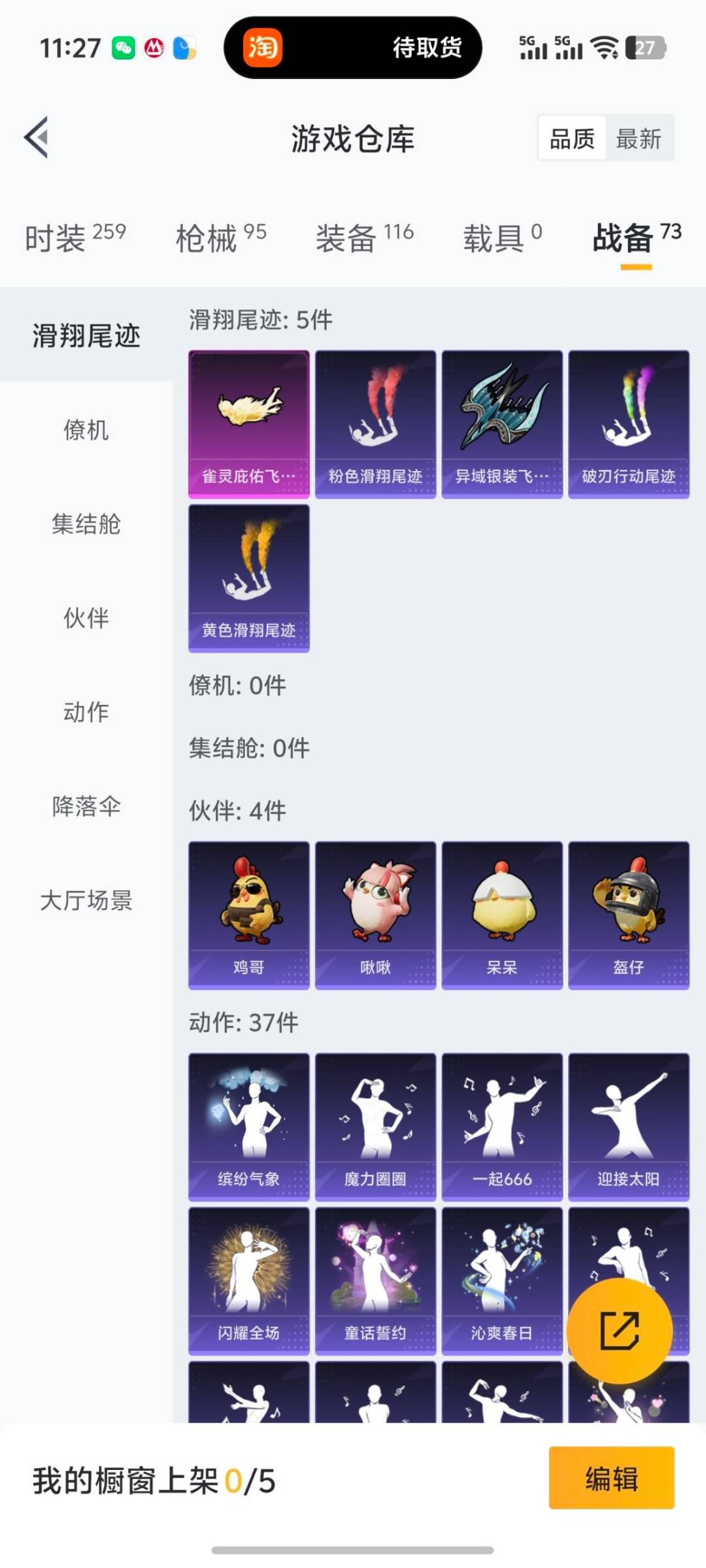
Task: Select the 啾啾 pink companion
Action: (x=375, y=911)
